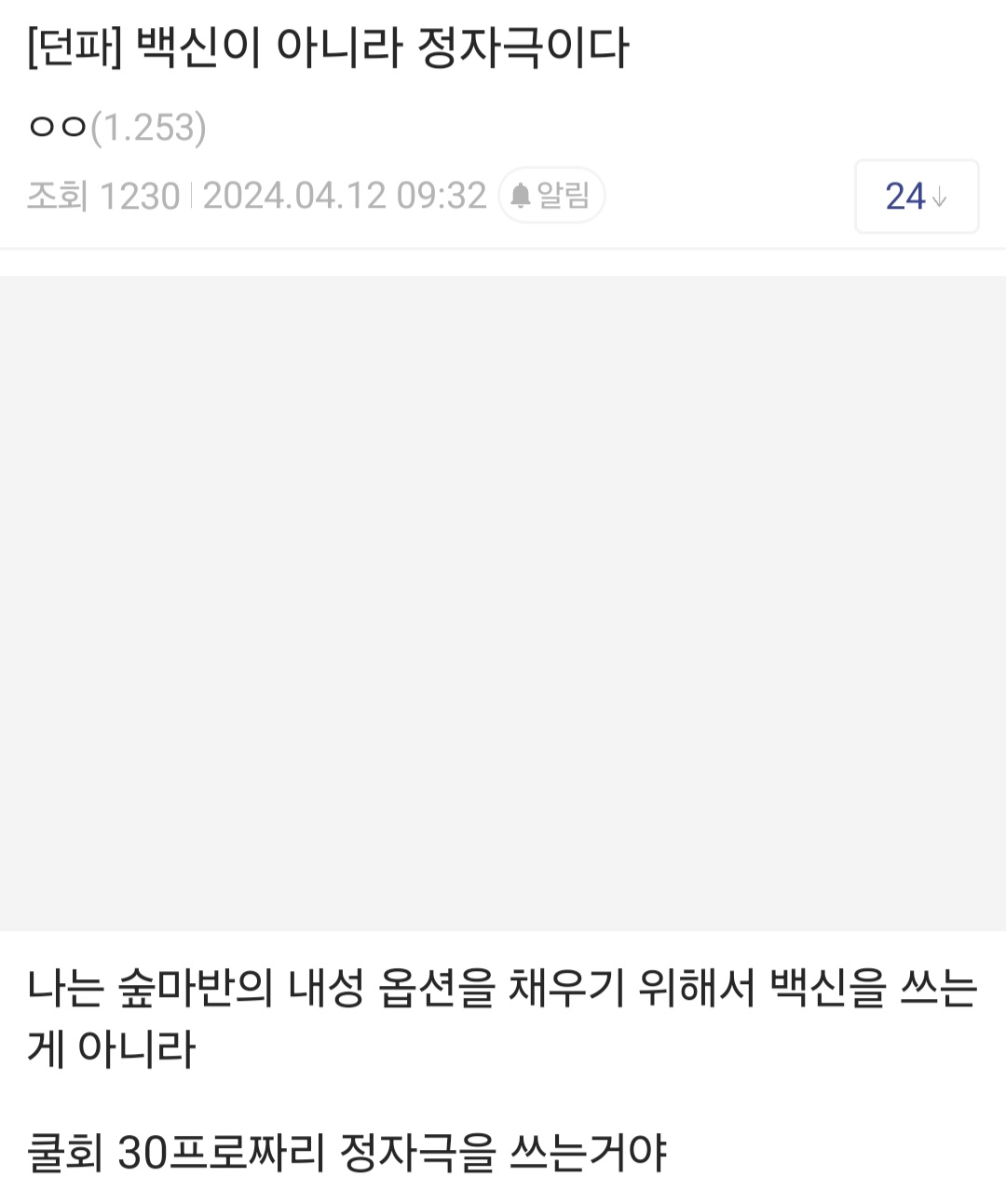Image resolution: width=1006 pixels, height=1204 pixels.
Task: Tap the 알림 notification bell button
Action: tap(551, 196)
